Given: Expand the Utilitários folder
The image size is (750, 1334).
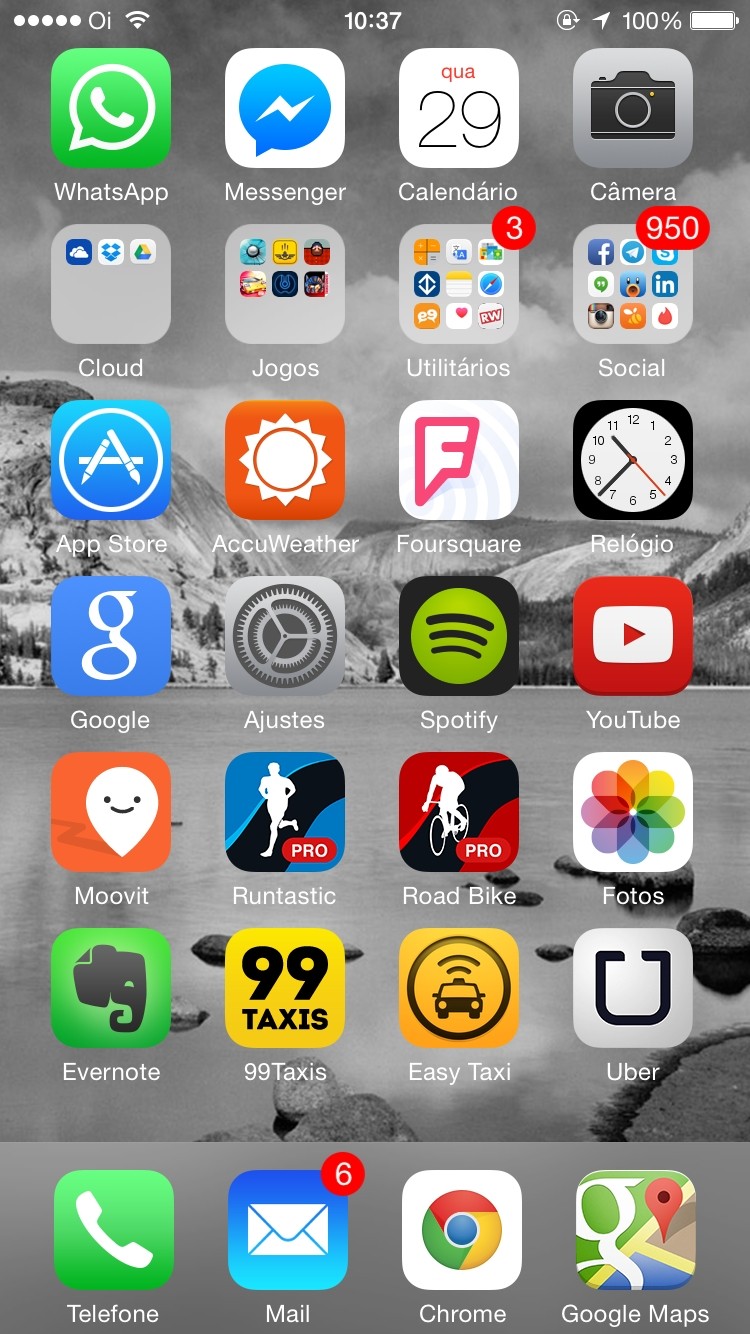Looking at the screenshot, I should (x=459, y=284).
